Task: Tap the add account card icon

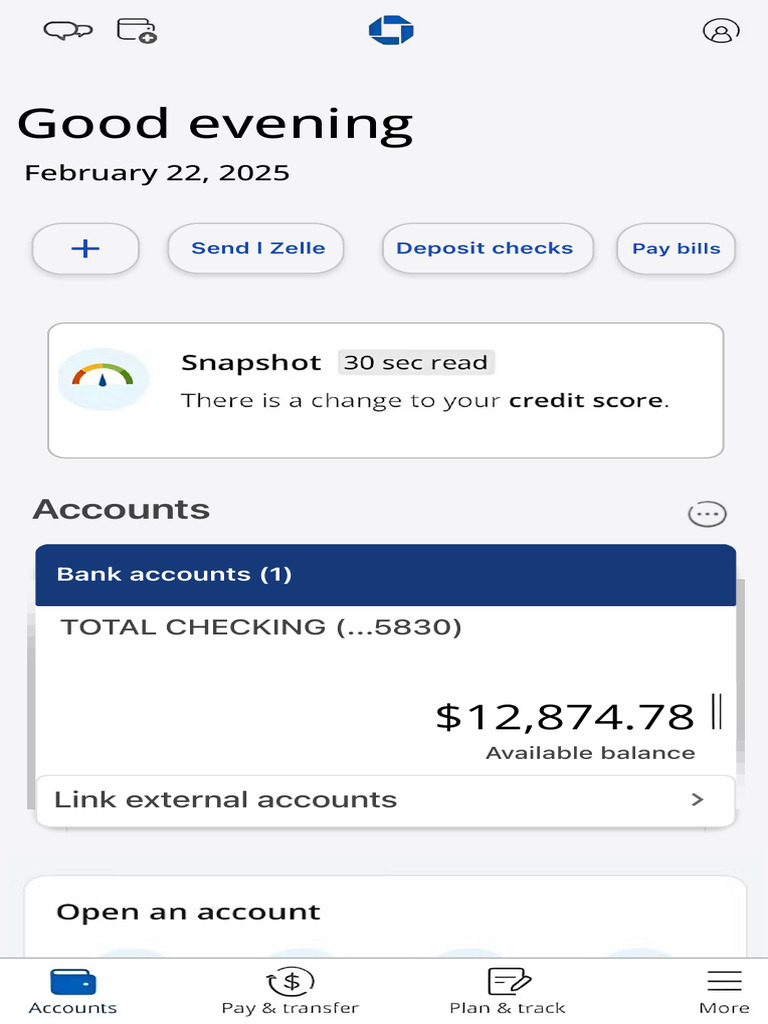Action: coord(137,30)
